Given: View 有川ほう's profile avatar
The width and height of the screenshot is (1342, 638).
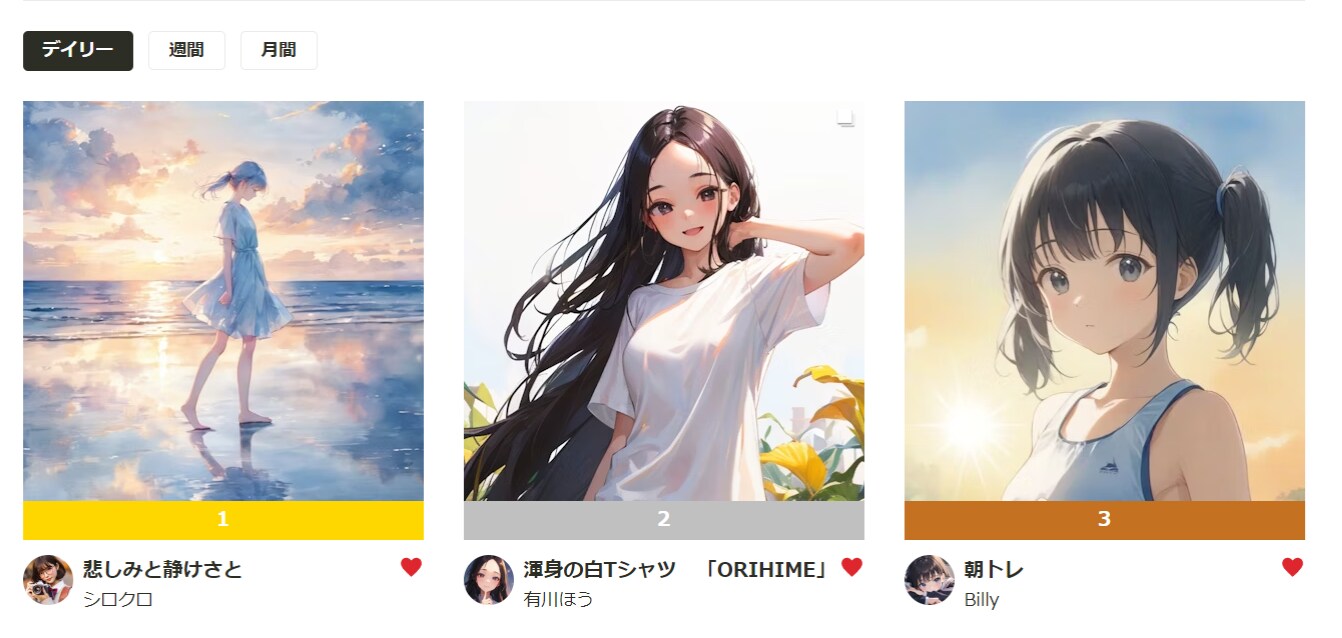Looking at the screenshot, I should 489,580.
